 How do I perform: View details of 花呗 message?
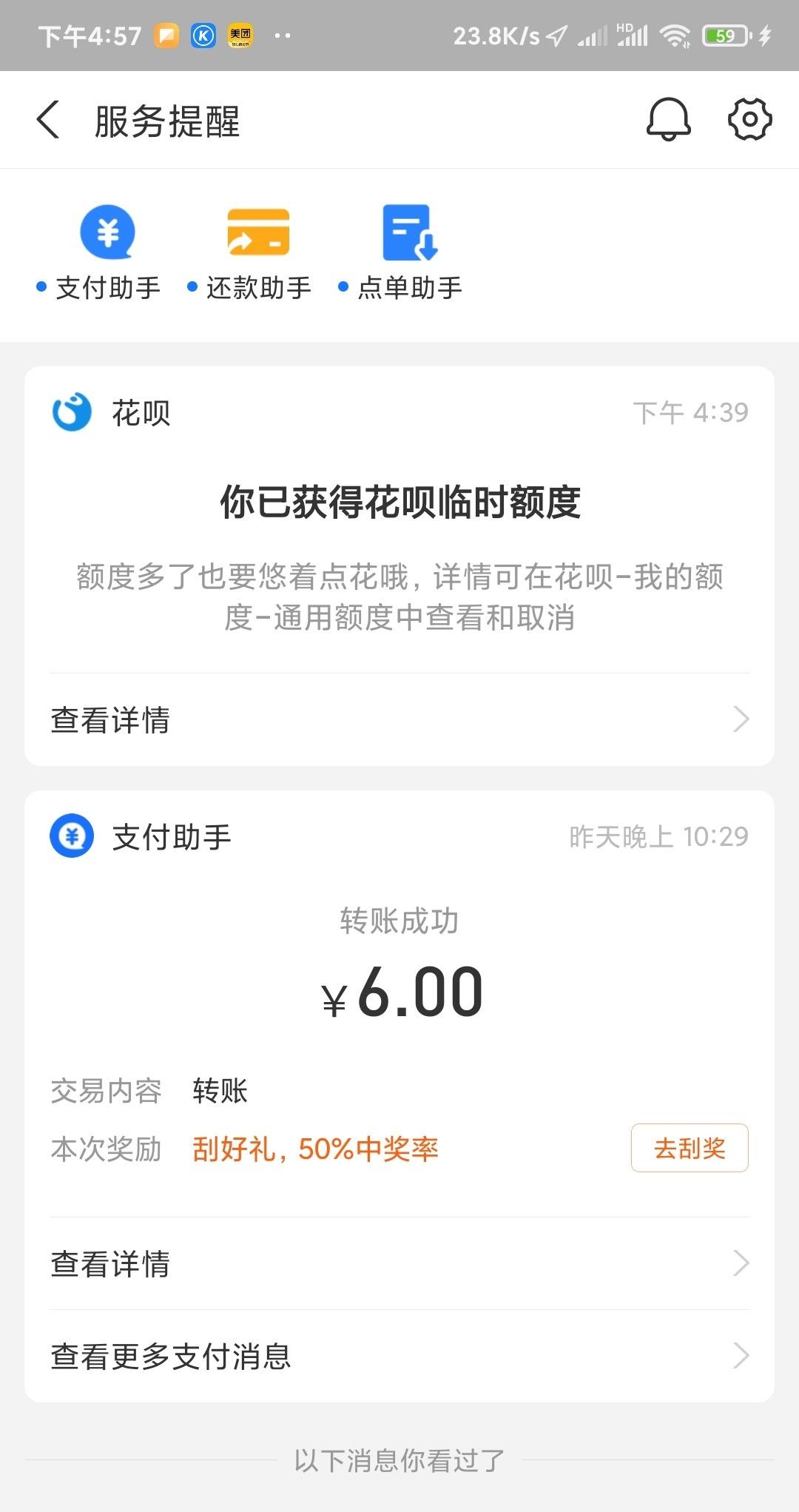click(x=399, y=719)
